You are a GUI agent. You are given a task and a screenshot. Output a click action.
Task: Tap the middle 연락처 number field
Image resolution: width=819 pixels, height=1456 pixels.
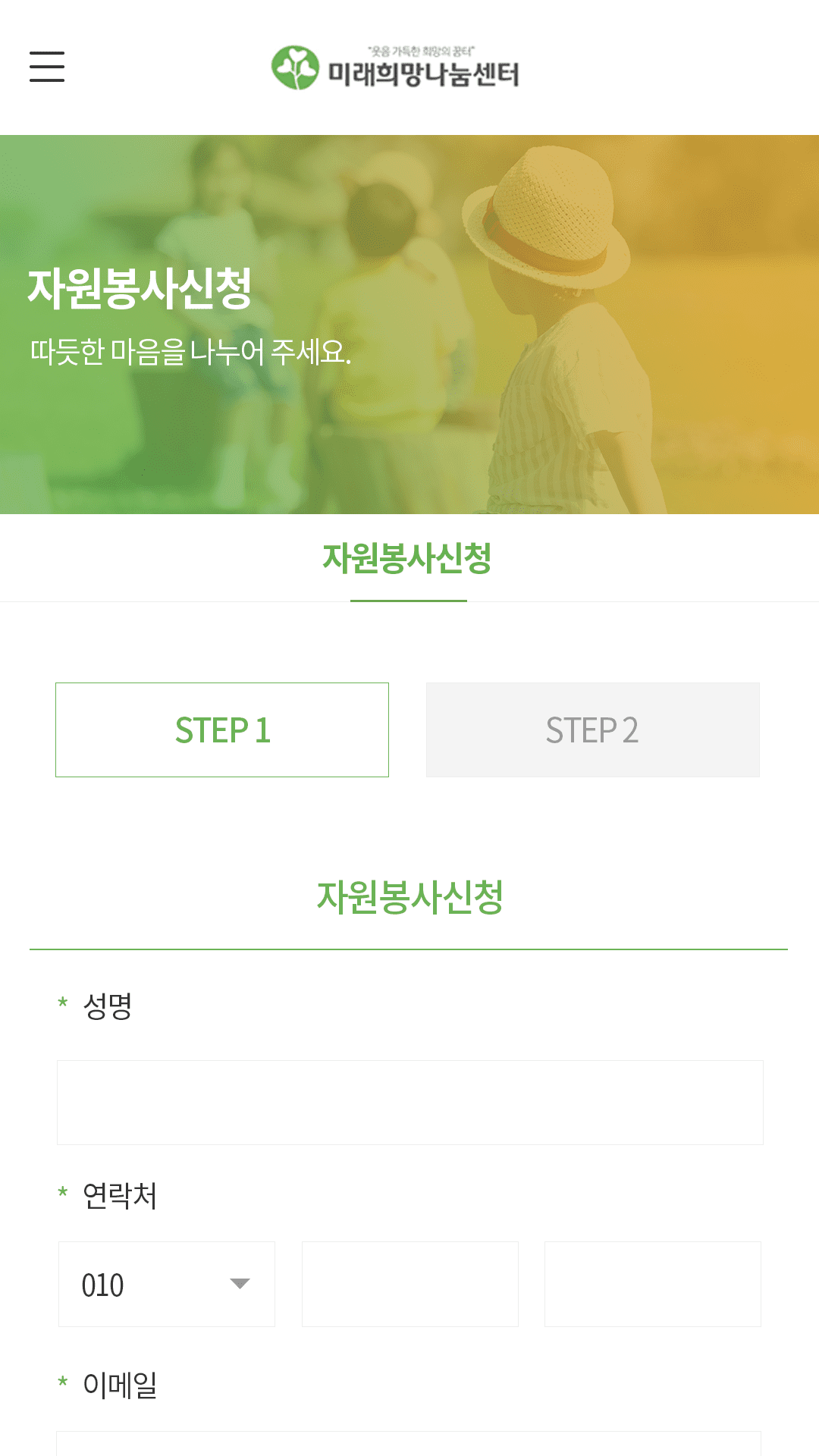[409, 1284]
